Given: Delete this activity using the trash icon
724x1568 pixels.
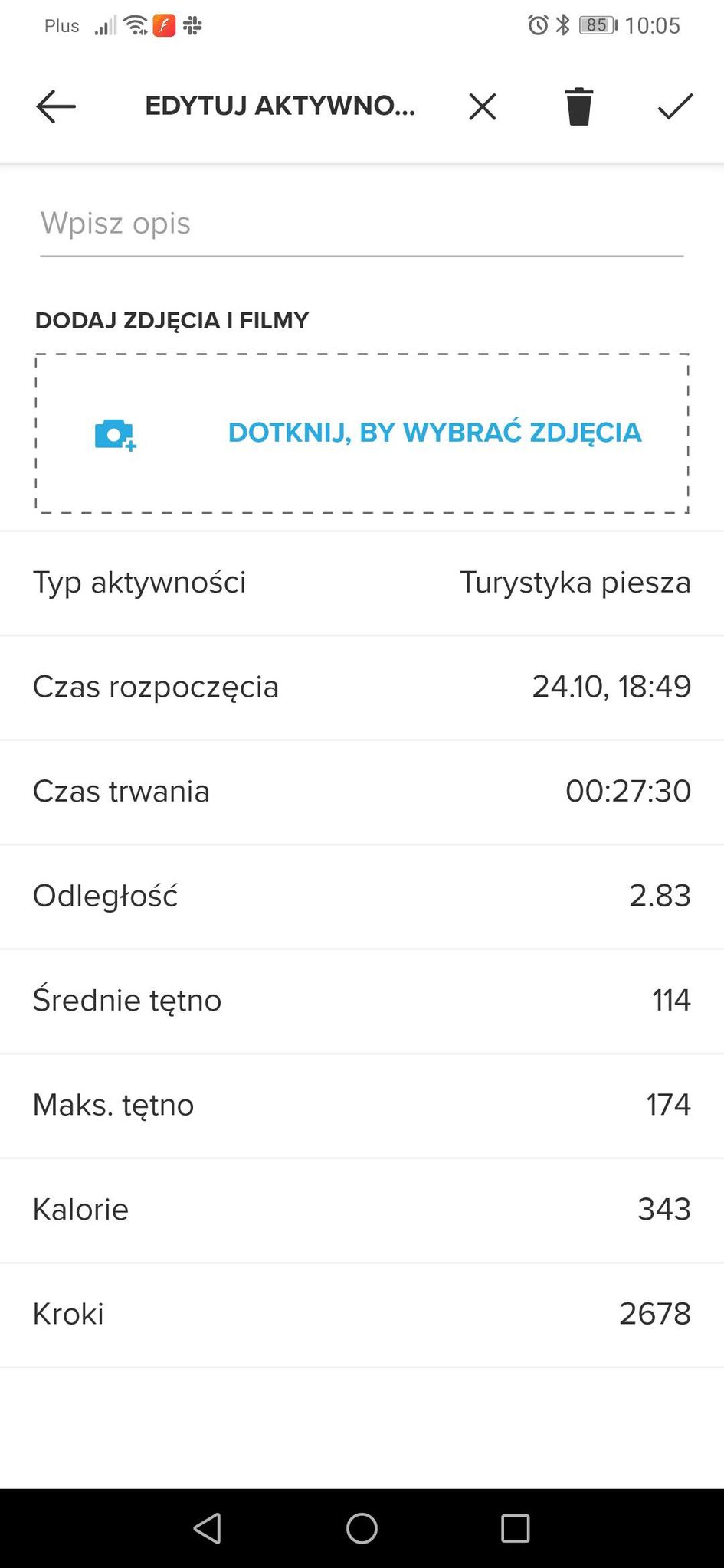Looking at the screenshot, I should (579, 106).
